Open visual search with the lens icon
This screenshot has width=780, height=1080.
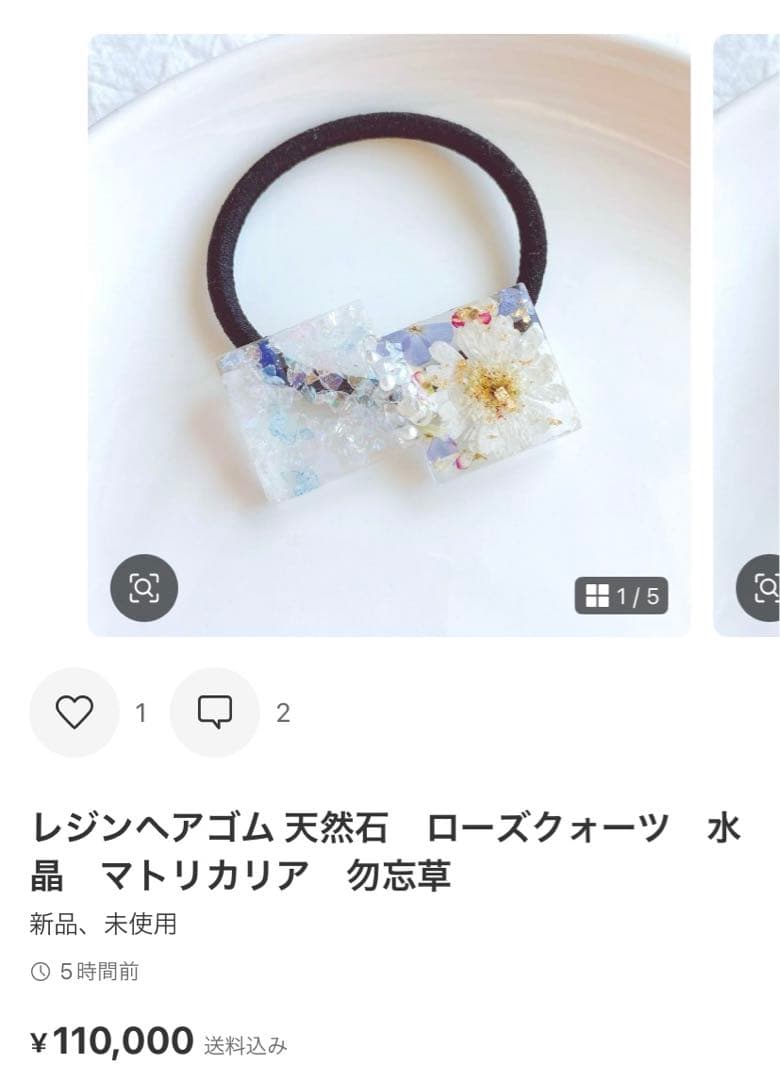144,589
